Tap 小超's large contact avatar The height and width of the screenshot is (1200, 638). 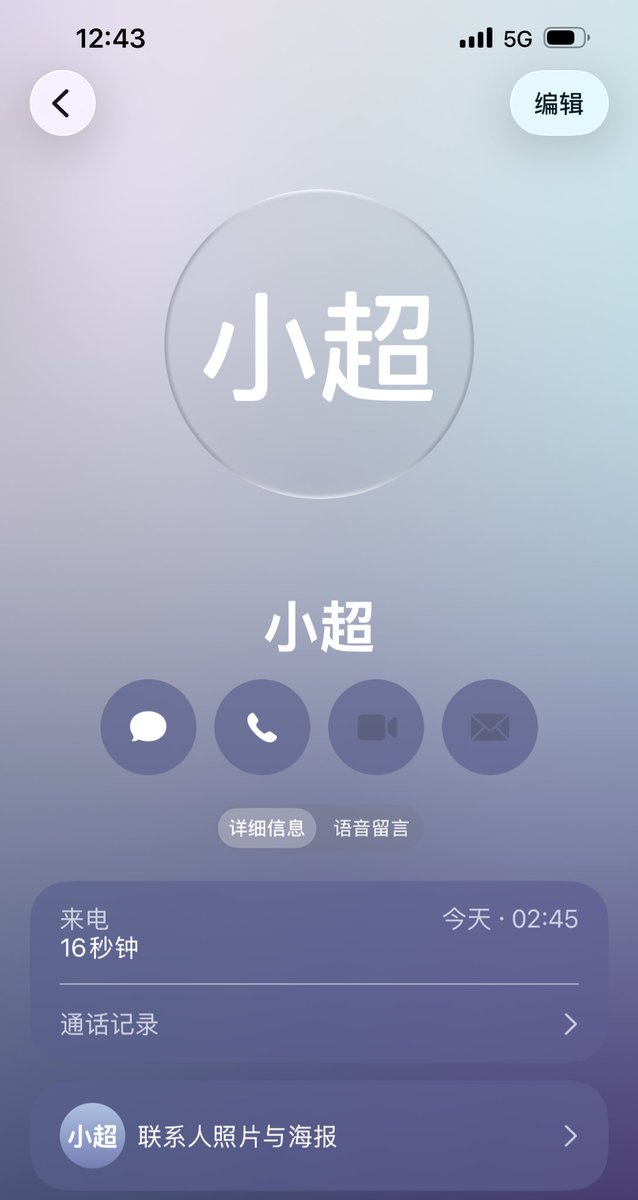point(319,344)
